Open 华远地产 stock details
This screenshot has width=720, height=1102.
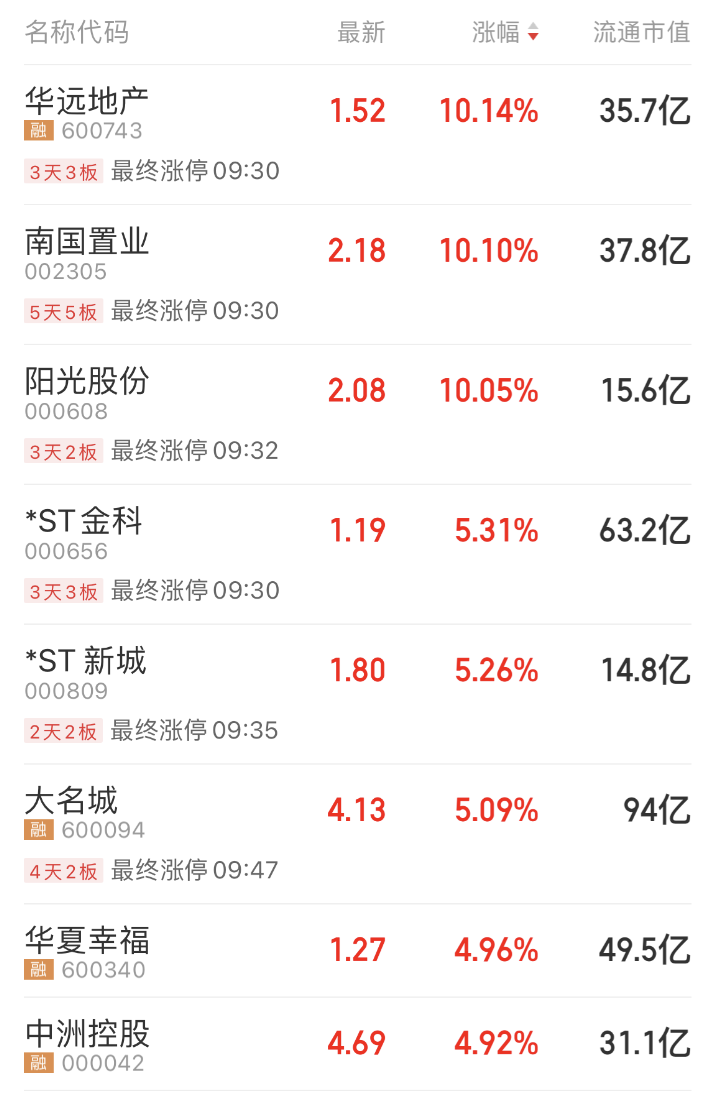tap(87, 101)
